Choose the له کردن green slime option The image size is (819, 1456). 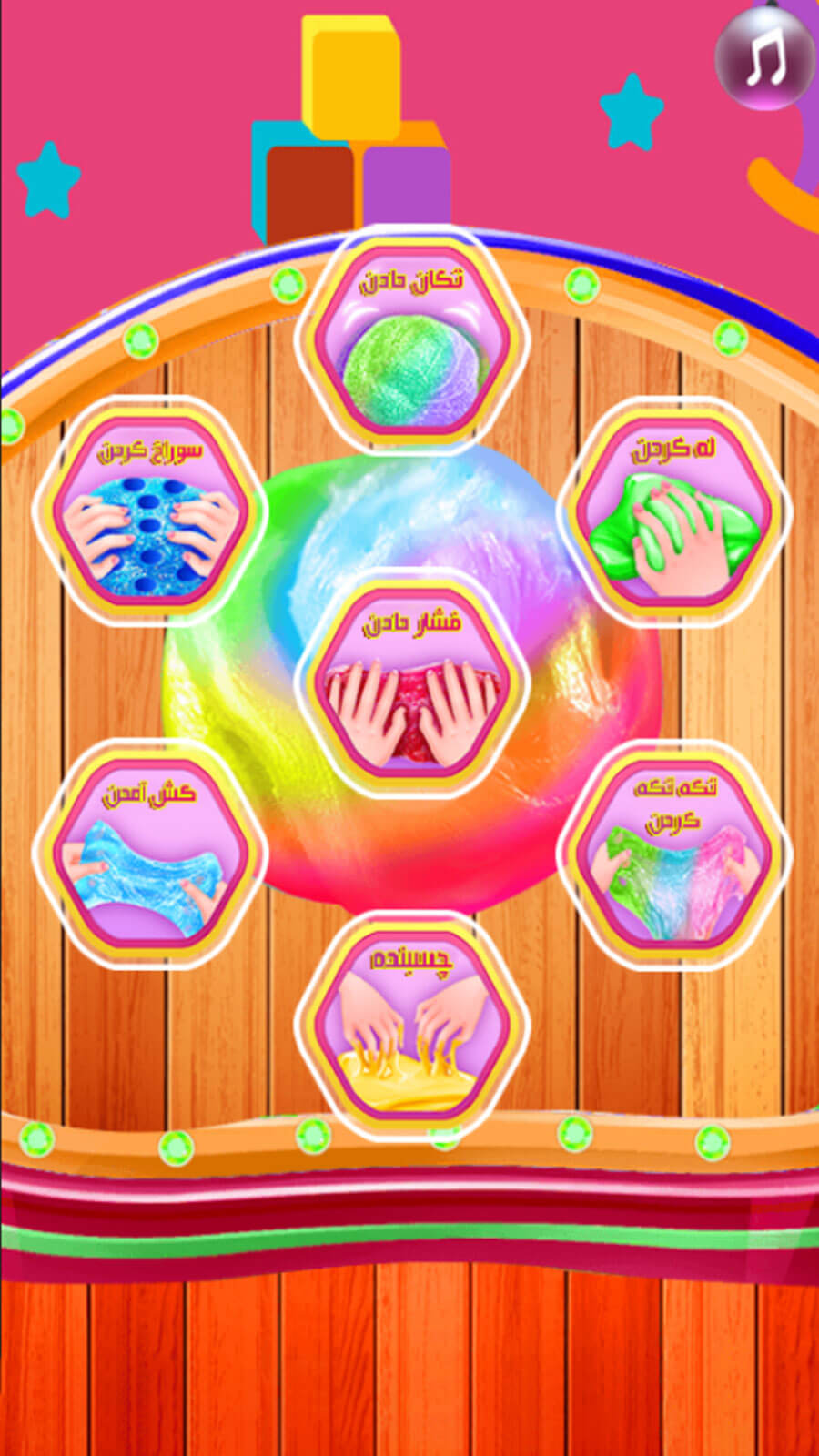(x=674, y=512)
